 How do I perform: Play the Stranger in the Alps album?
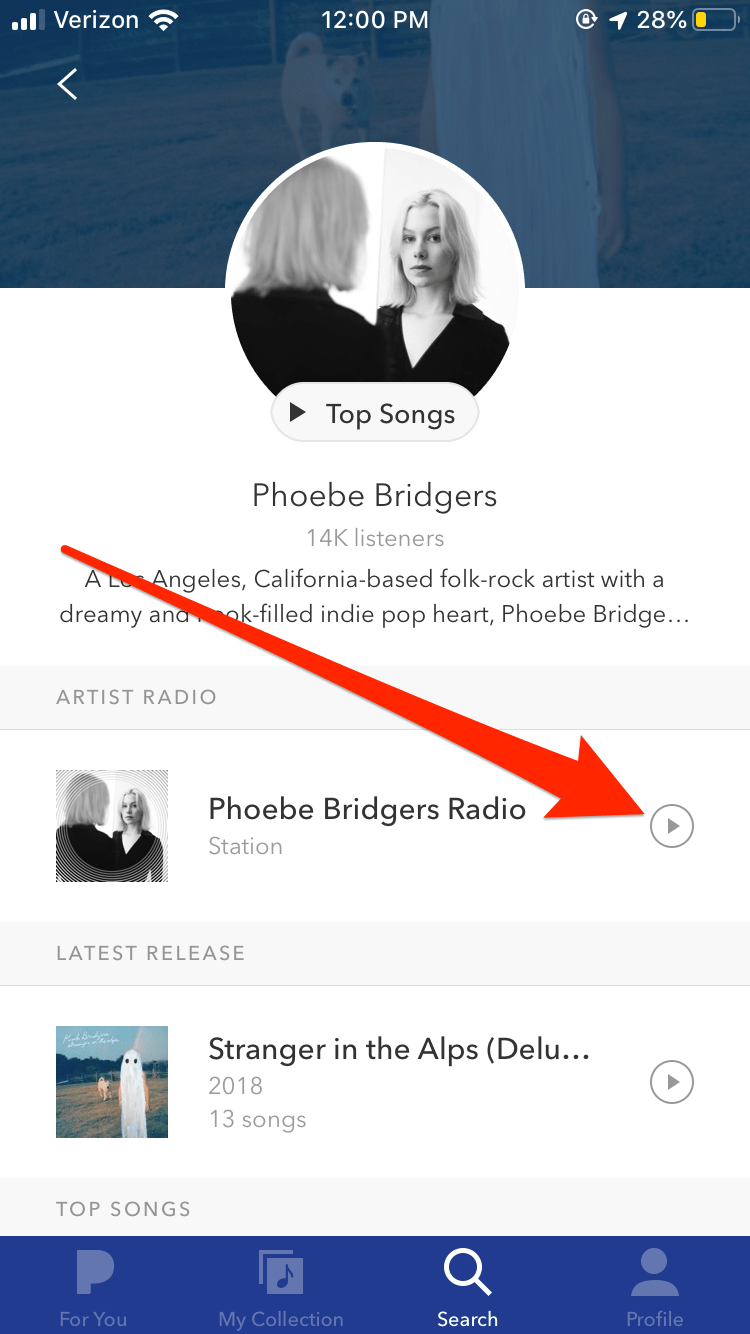tap(672, 1082)
